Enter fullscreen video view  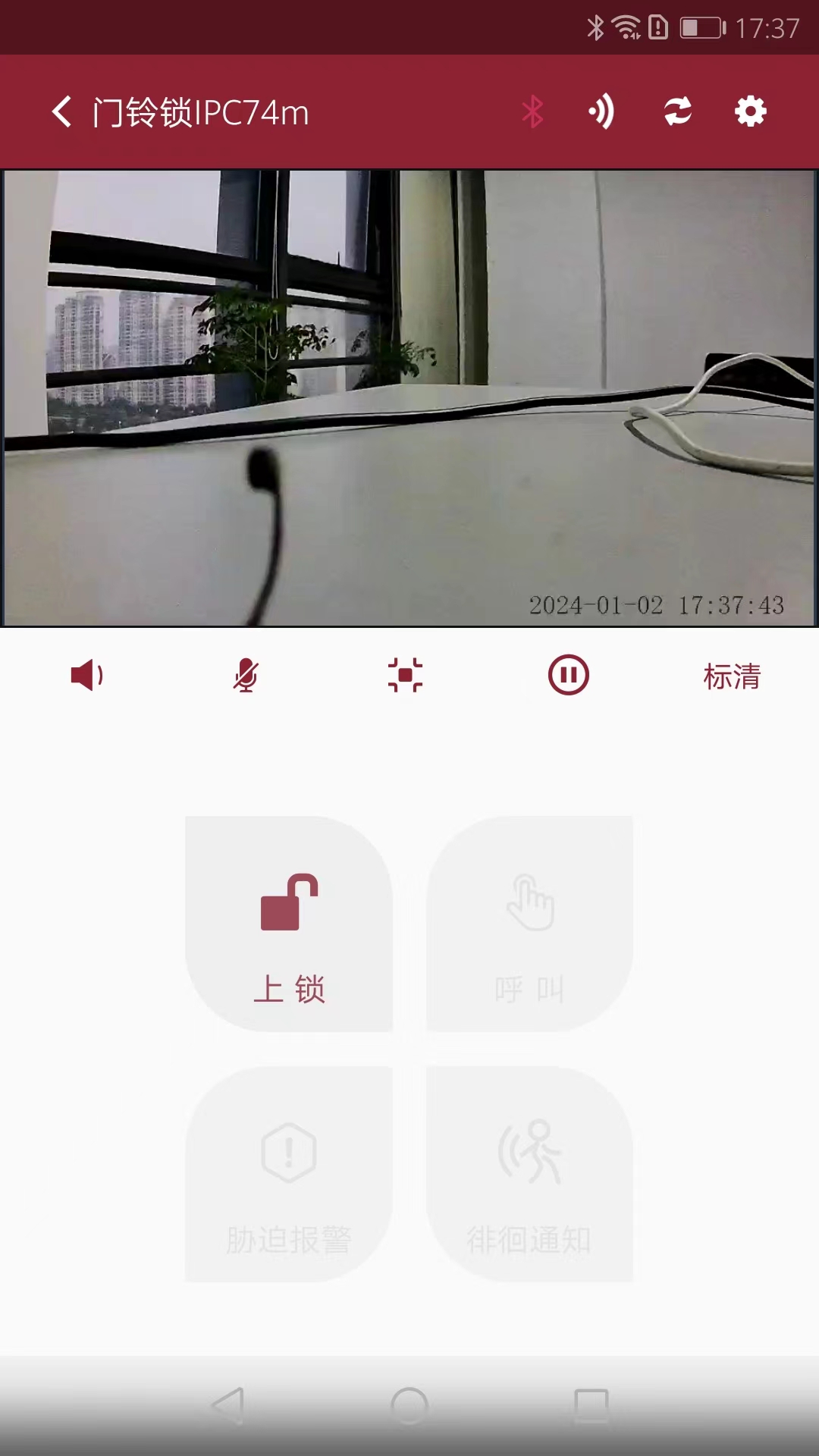click(405, 674)
